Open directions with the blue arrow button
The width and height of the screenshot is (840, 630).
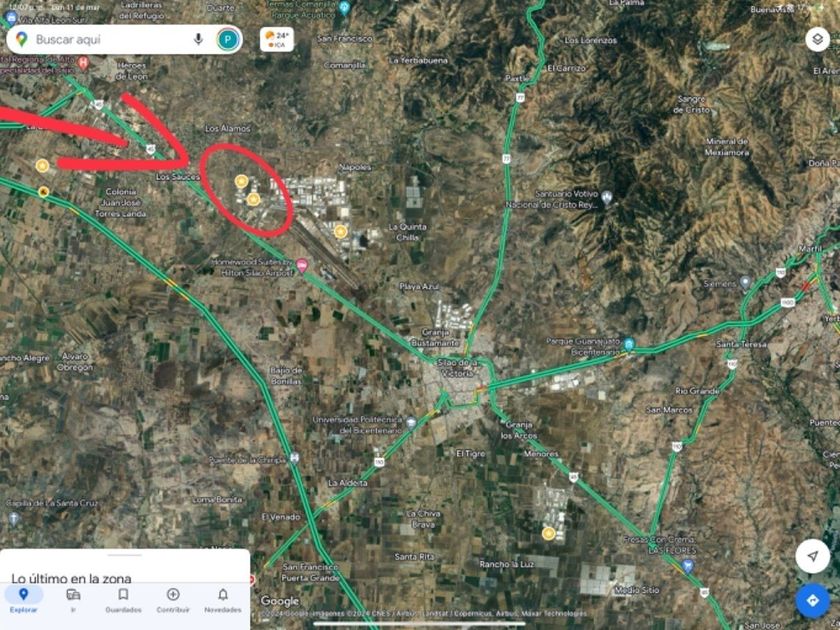pos(812,600)
